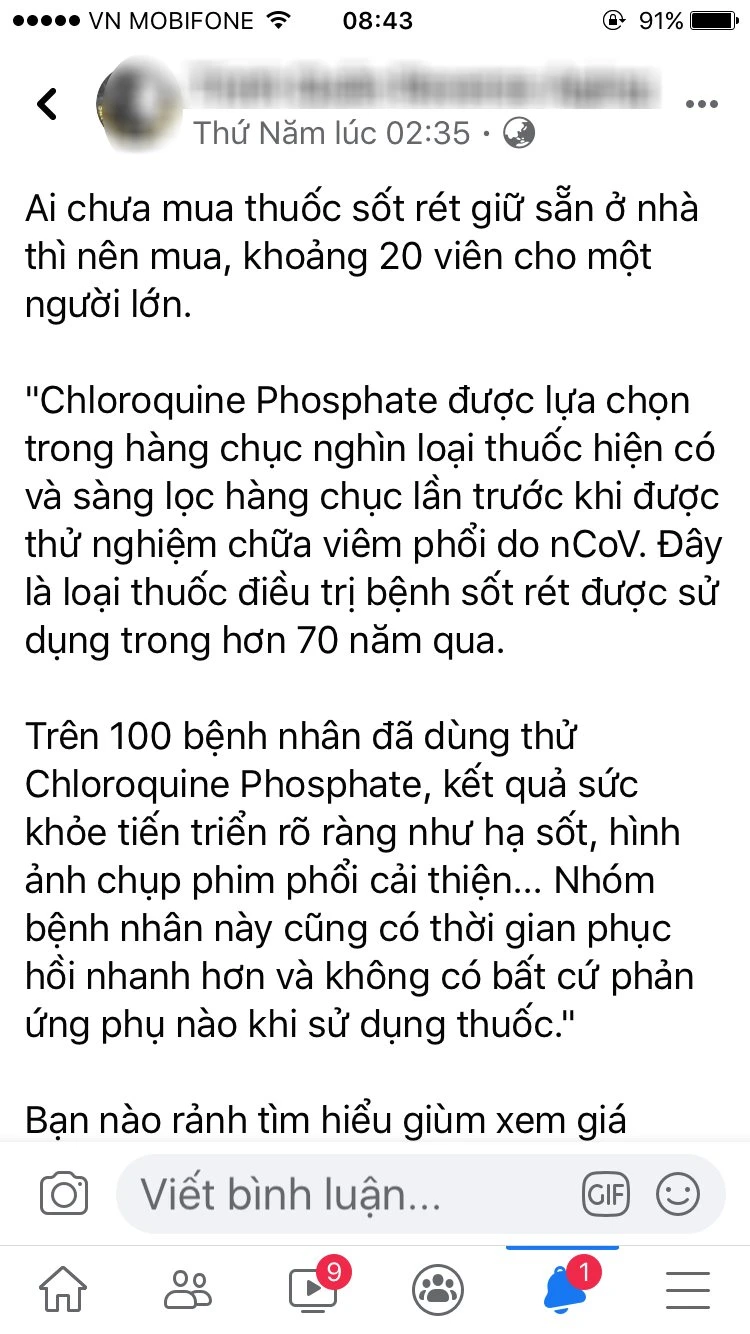Go back using the back arrow
Screen dimensions: 750x1334
click(47, 103)
